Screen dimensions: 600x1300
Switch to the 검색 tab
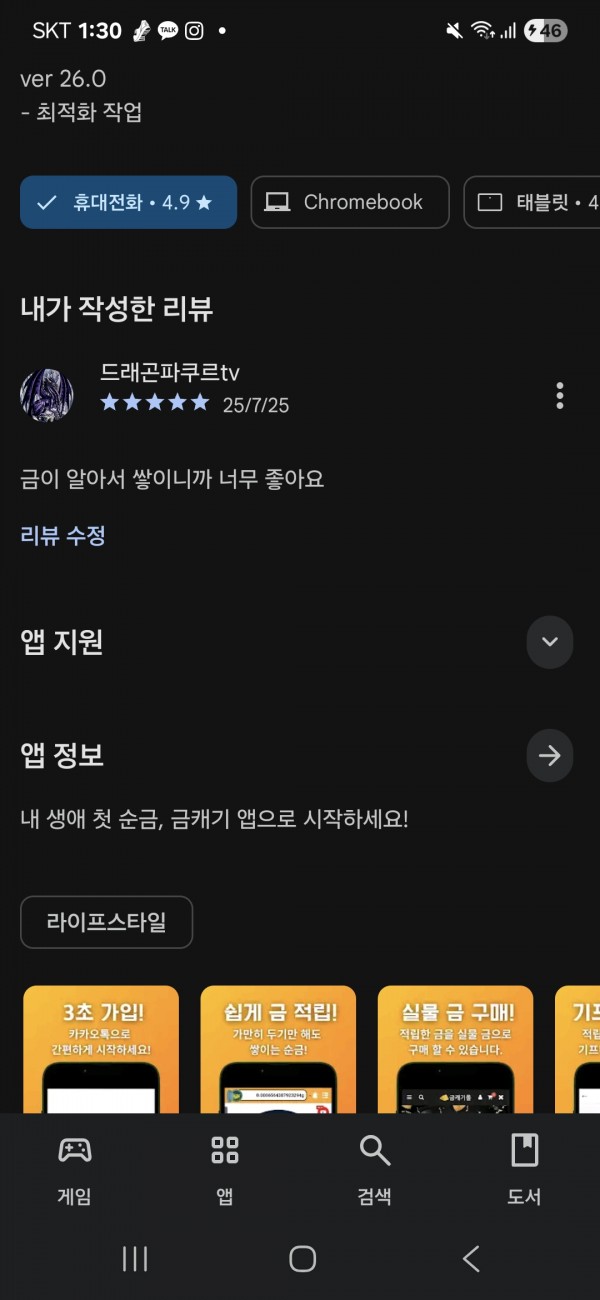(375, 1170)
